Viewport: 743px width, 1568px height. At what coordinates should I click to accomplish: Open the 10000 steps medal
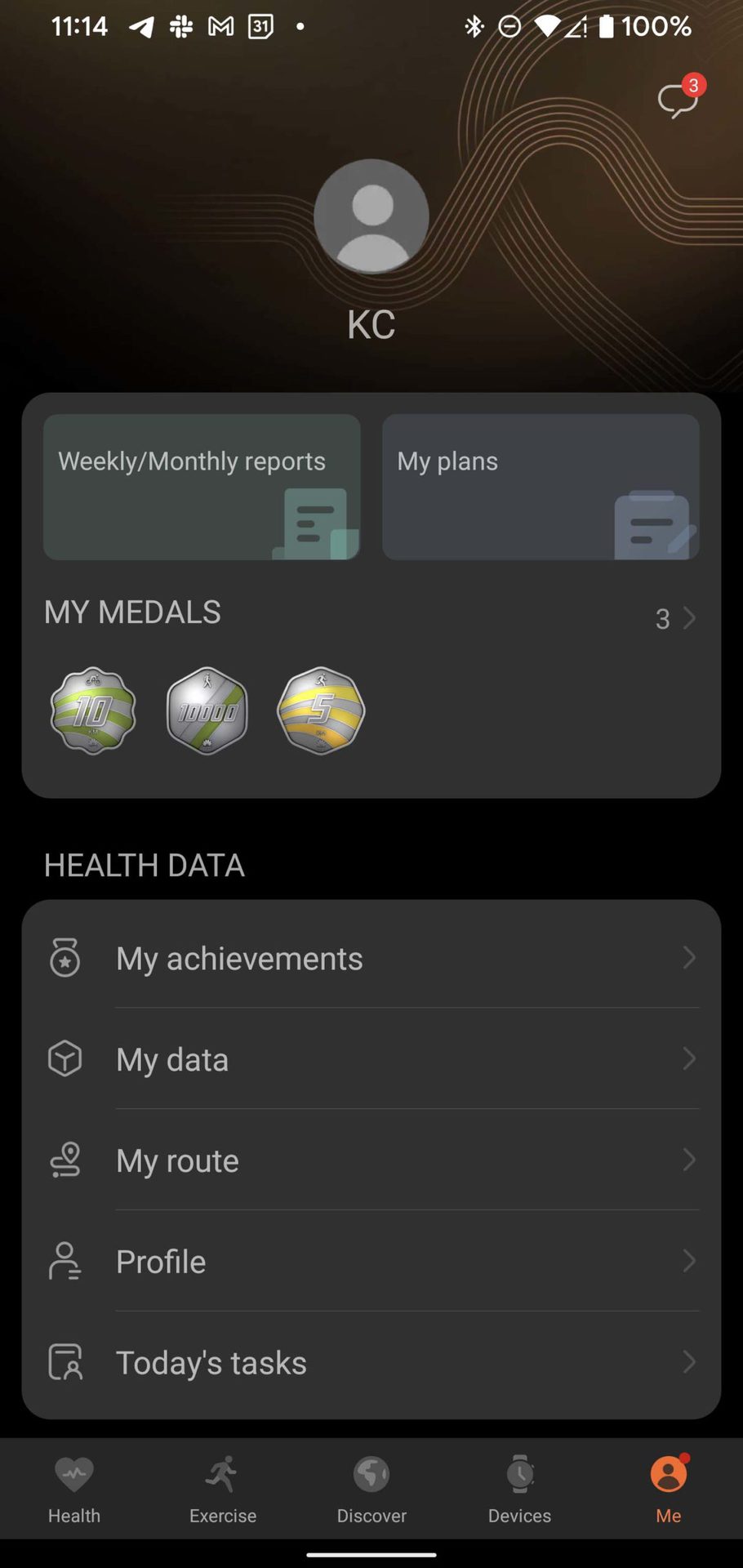207,710
